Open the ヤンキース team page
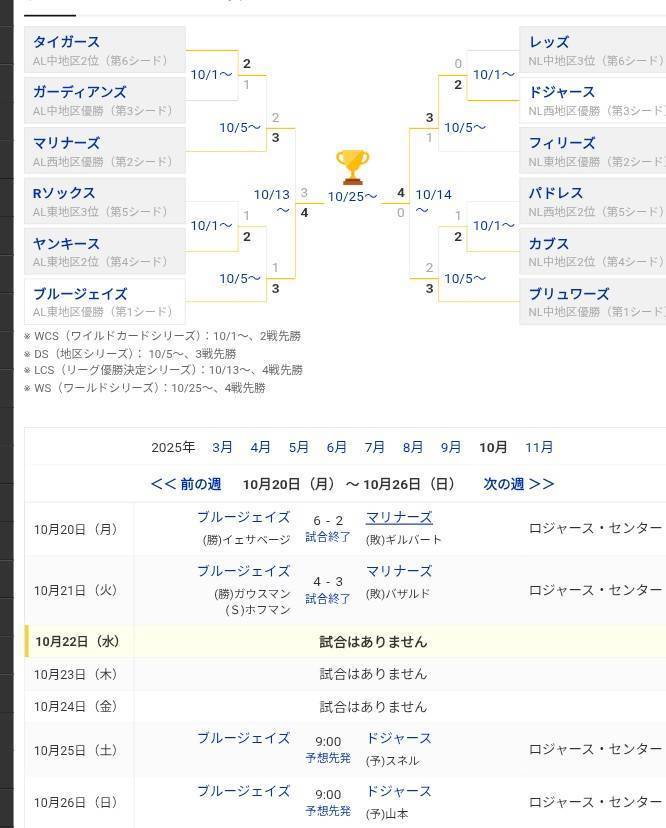The width and height of the screenshot is (666, 828). pyautogui.click(x=67, y=244)
